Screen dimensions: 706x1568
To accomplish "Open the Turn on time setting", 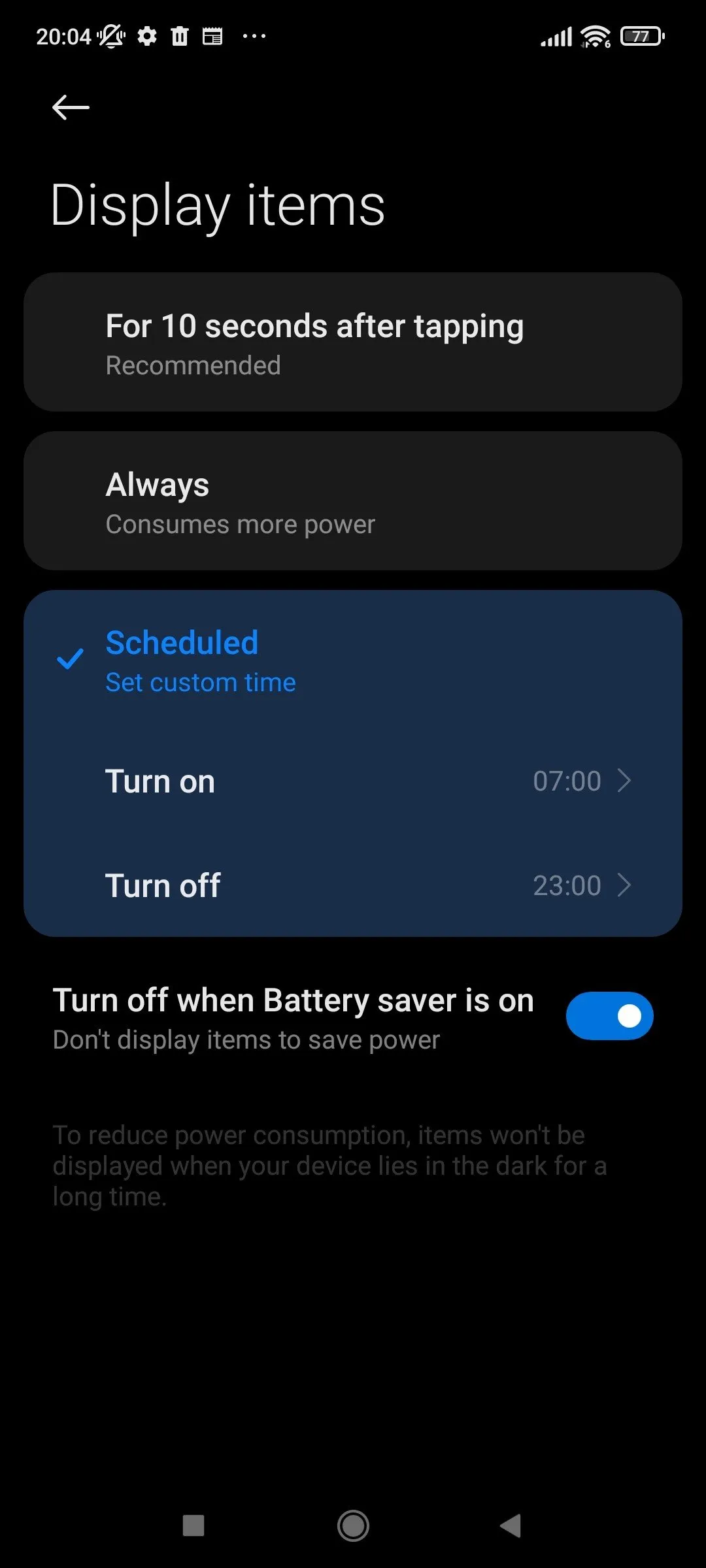I will [x=353, y=781].
